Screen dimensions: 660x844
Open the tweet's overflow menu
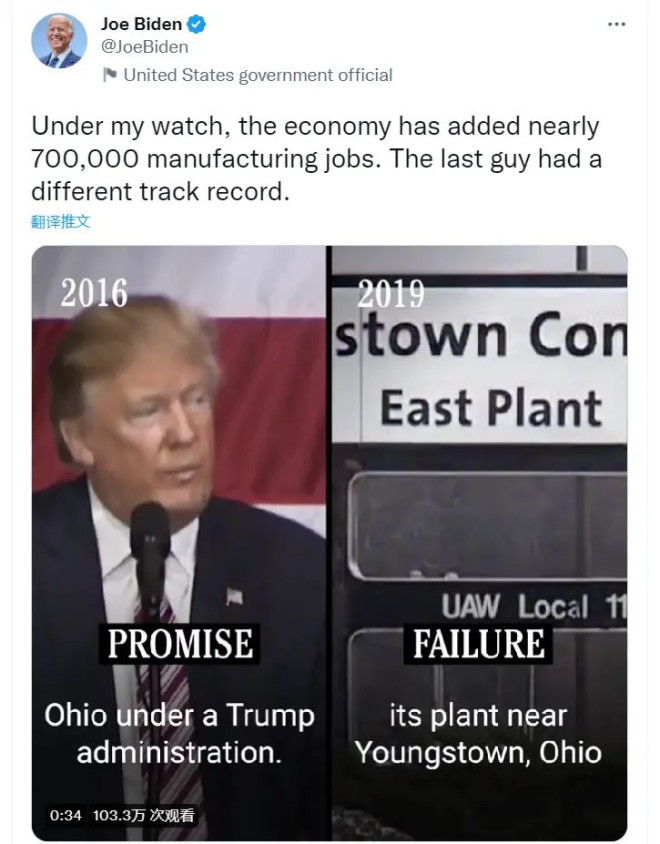click(x=616, y=24)
